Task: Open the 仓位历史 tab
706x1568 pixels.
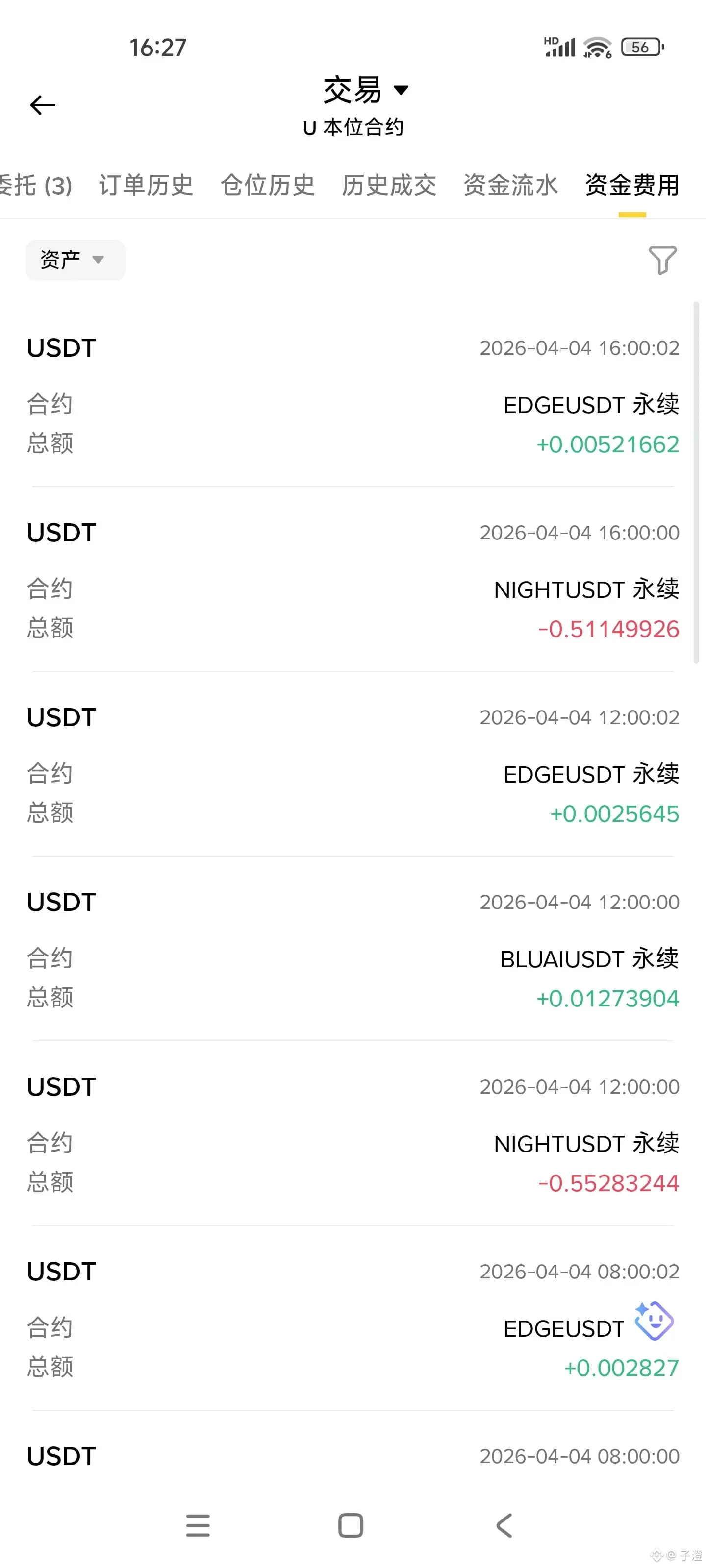Action: click(x=267, y=186)
